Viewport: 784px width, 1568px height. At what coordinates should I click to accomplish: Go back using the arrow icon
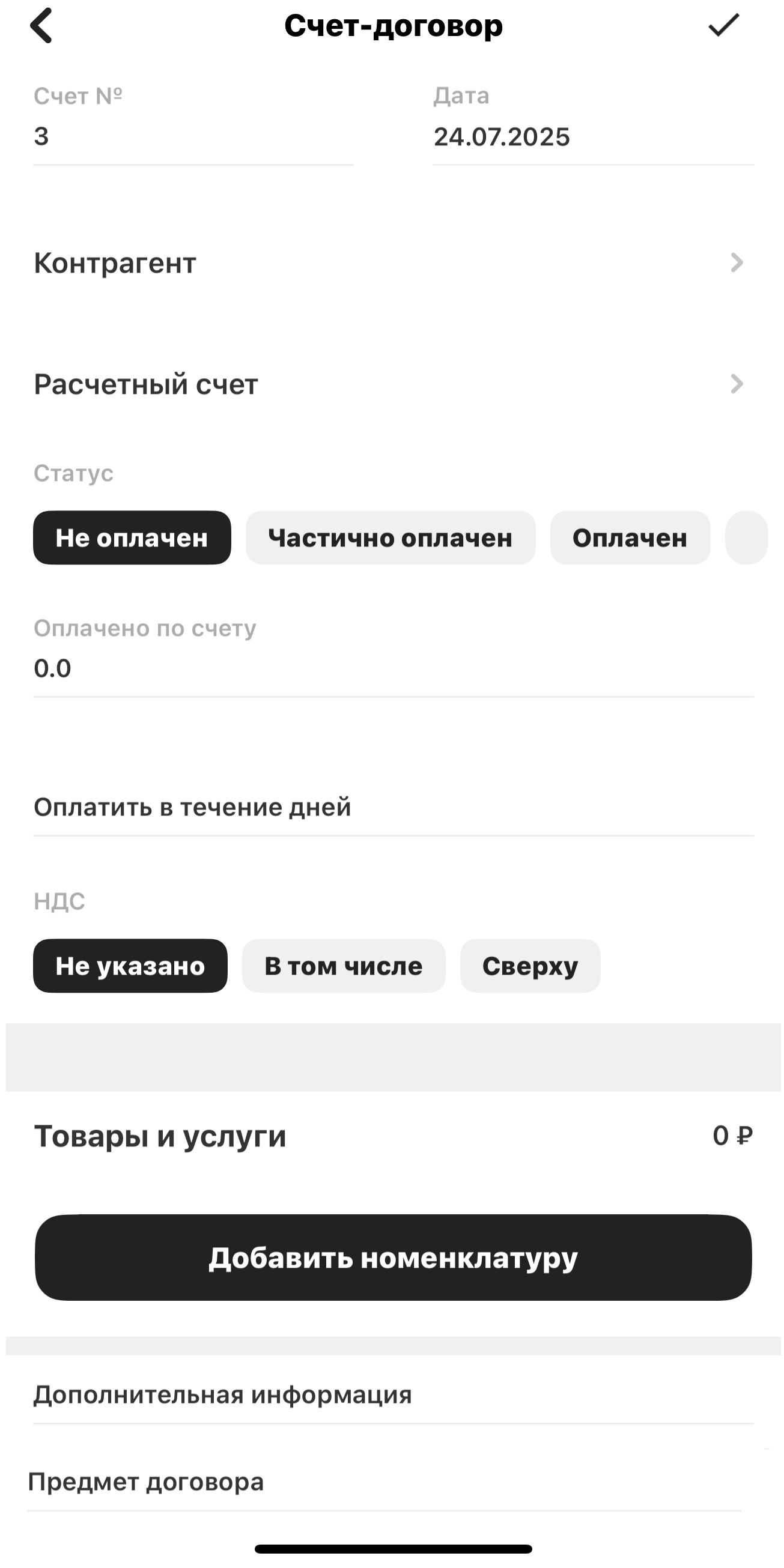(x=41, y=26)
